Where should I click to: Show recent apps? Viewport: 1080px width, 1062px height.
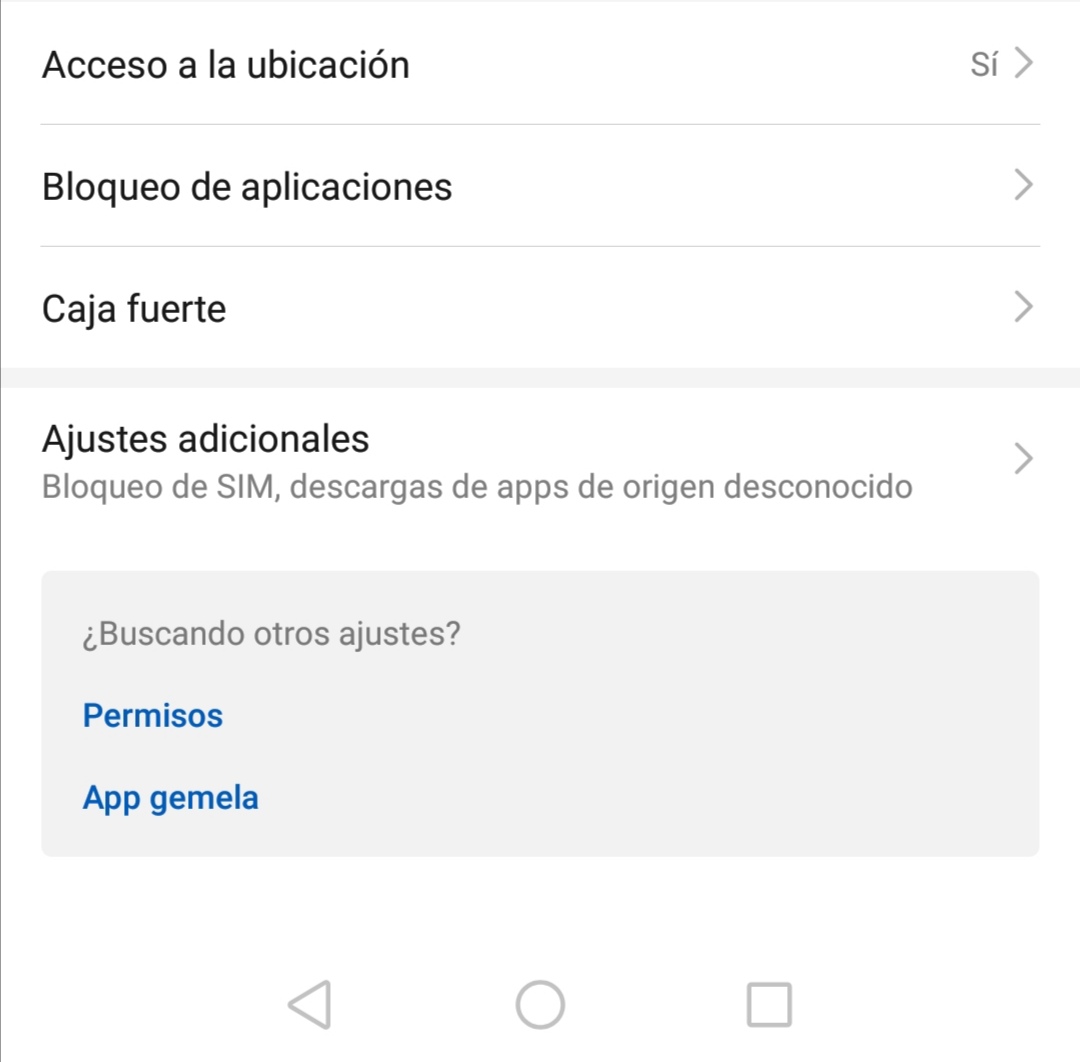(769, 1004)
